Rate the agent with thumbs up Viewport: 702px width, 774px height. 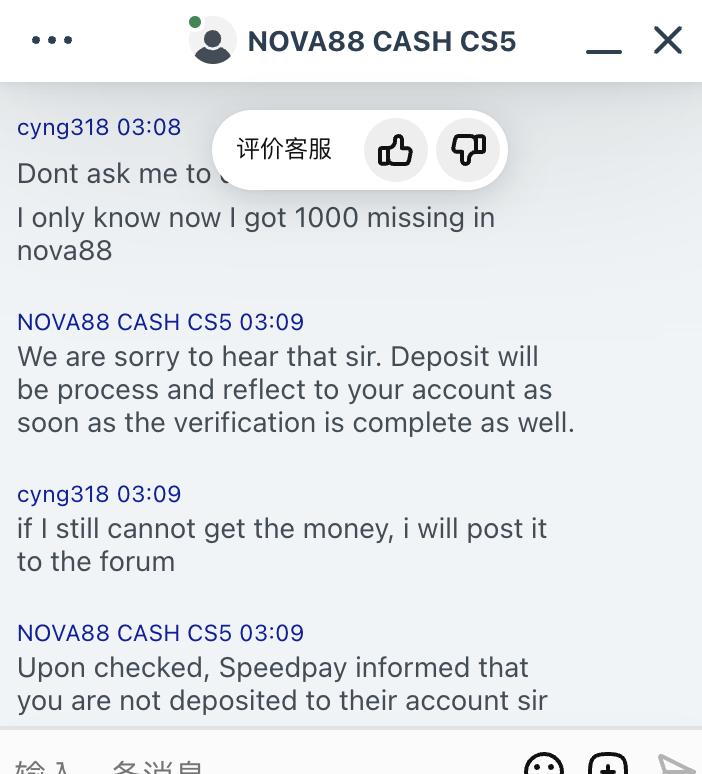point(396,151)
